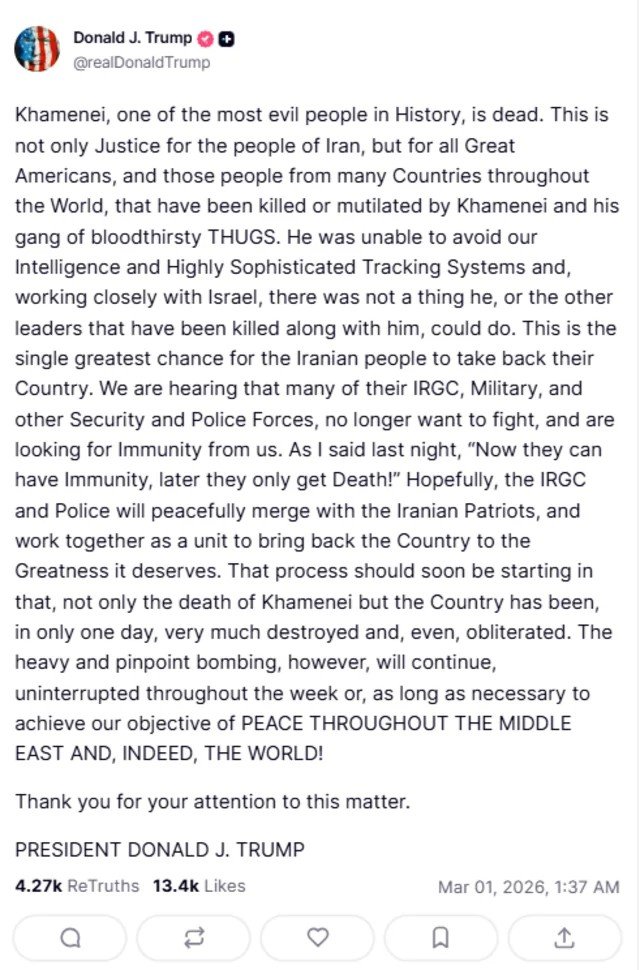Bookmark this post
The height and width of the screenshot is (970, 640).
click(x=440, y=937)
